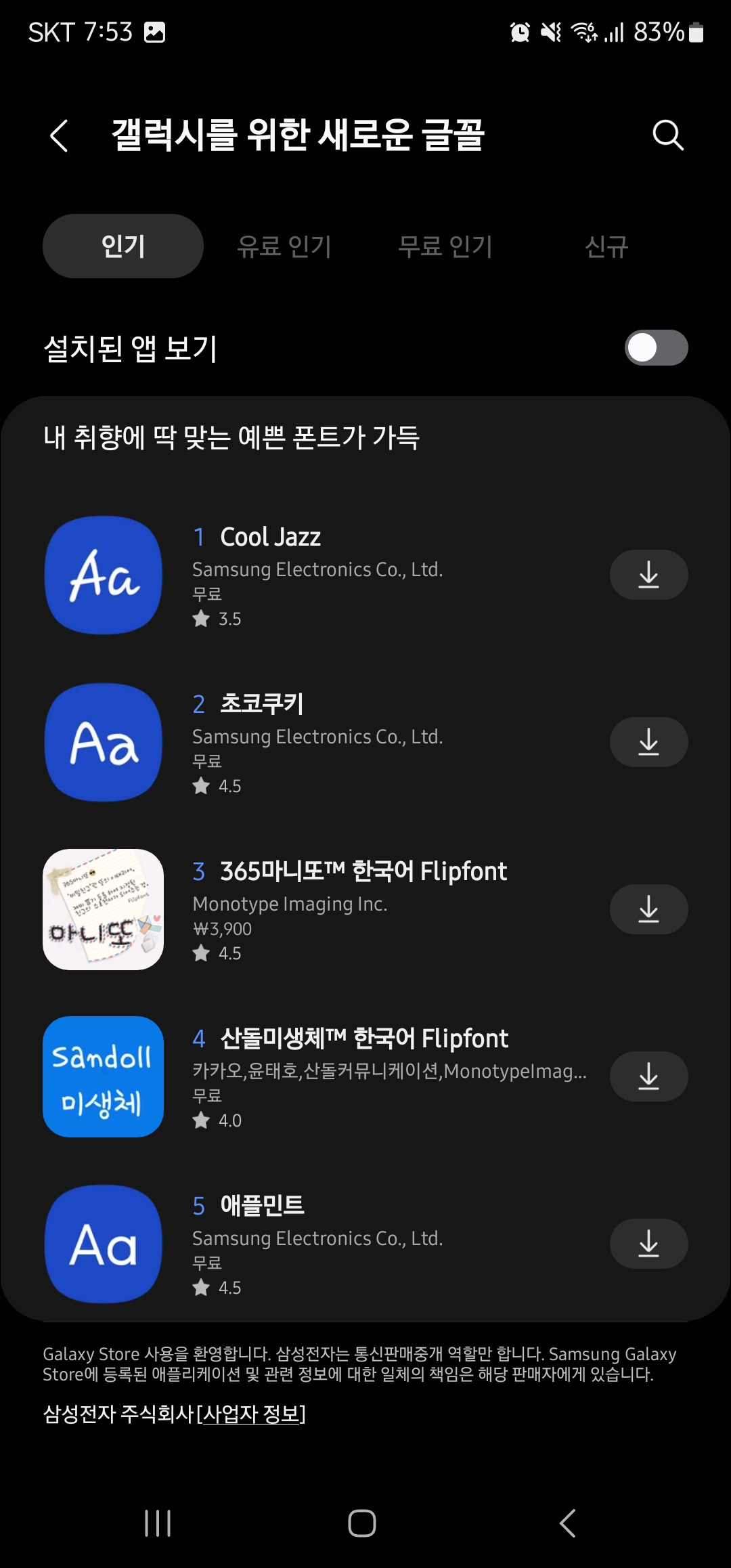Download the 산돌미생체 Flipfont

[648, 1076]
